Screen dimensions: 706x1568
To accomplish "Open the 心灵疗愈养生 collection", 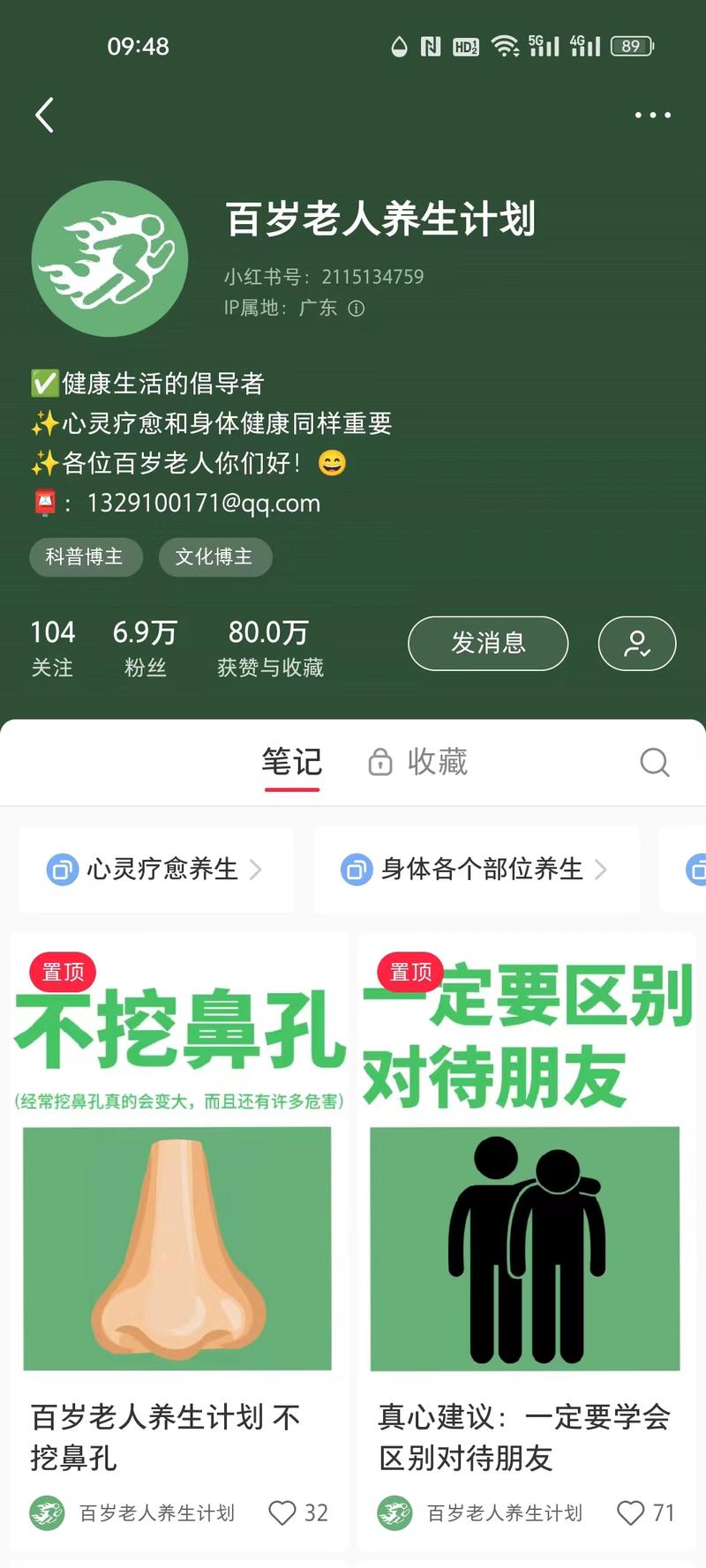I will [156, 870].
